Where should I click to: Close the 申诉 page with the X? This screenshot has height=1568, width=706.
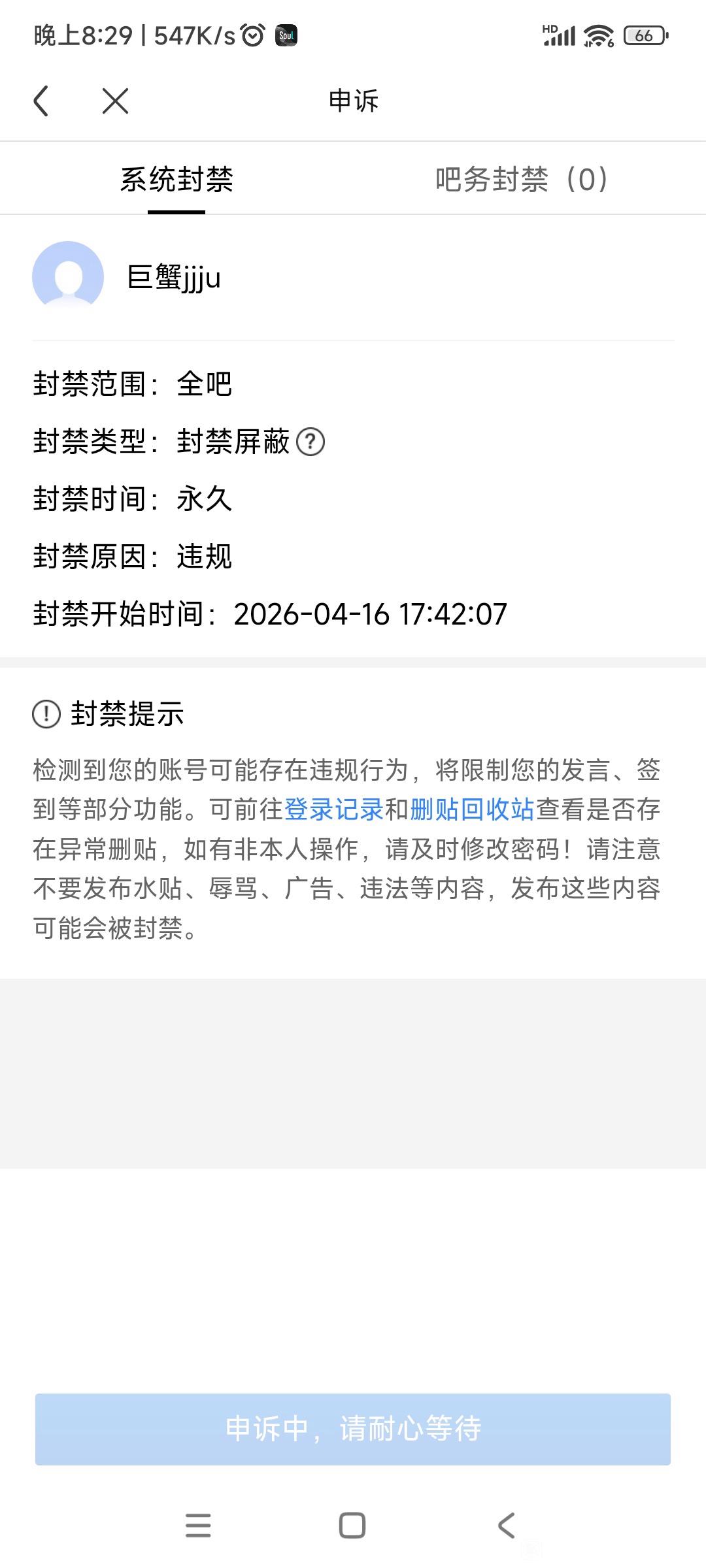pyautogui.click(x=116, y=101)
